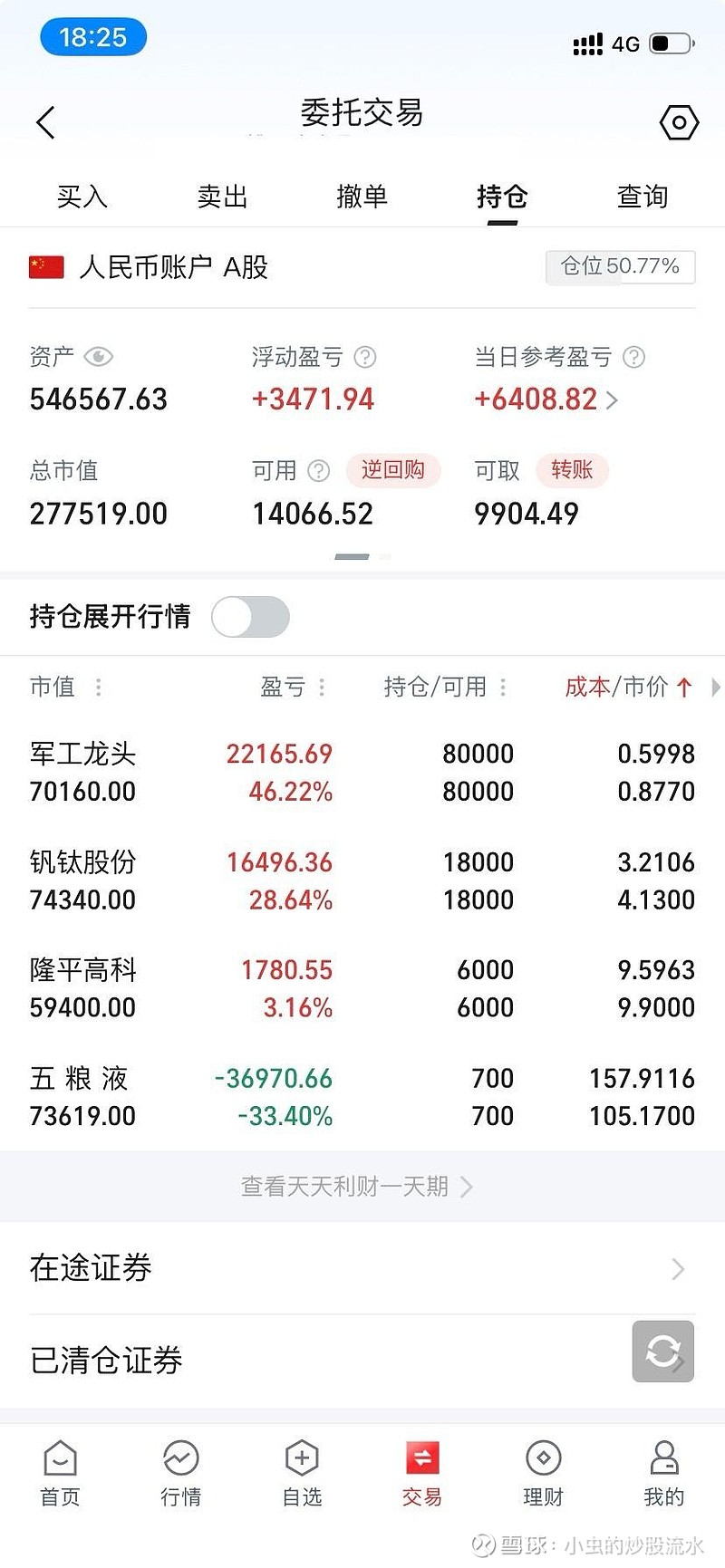
Task: Open the 撤单 tab
Action: click(362, 197)
